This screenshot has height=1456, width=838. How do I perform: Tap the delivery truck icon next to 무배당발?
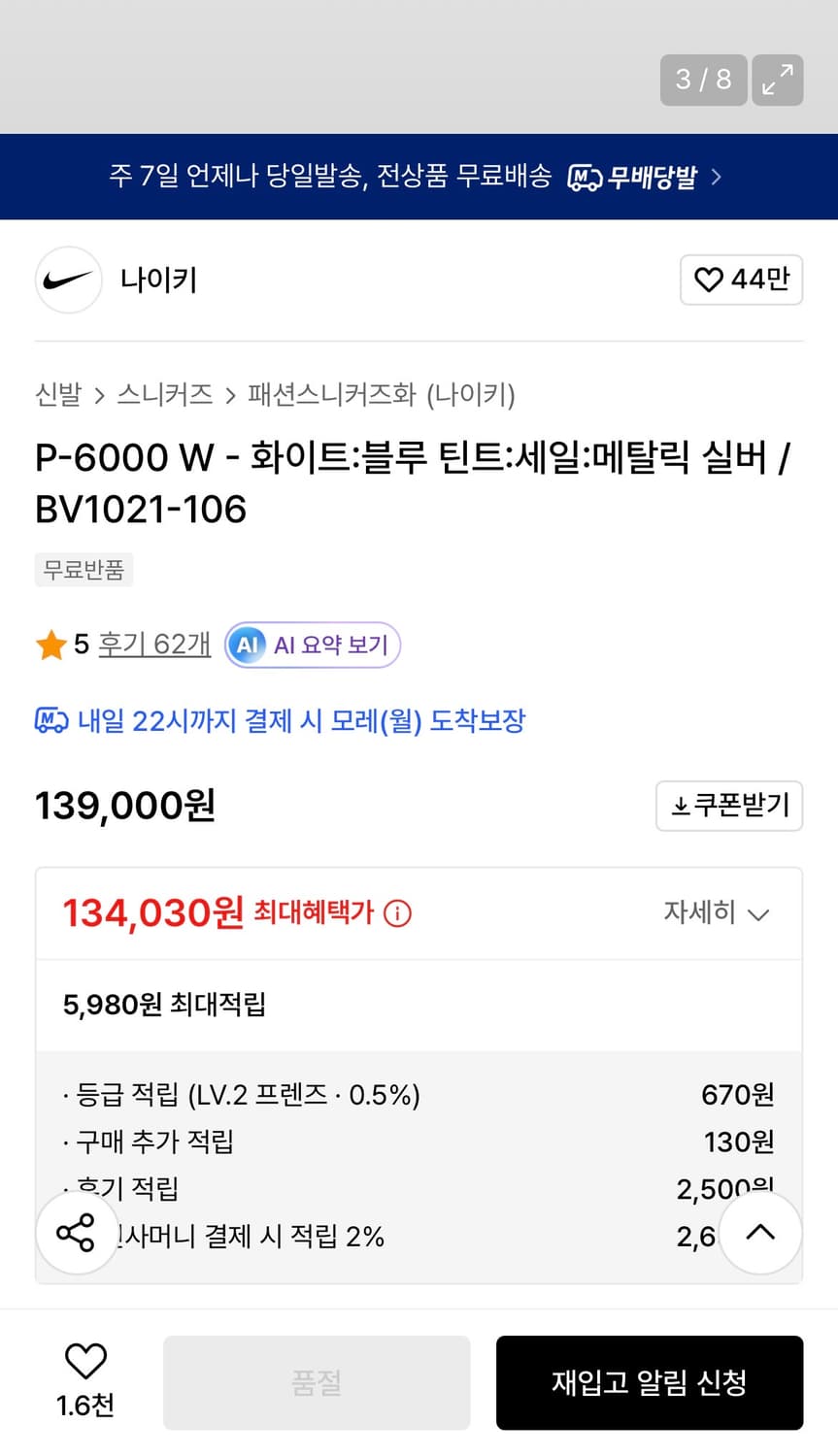pyautogui.click(x=583, y=177)
